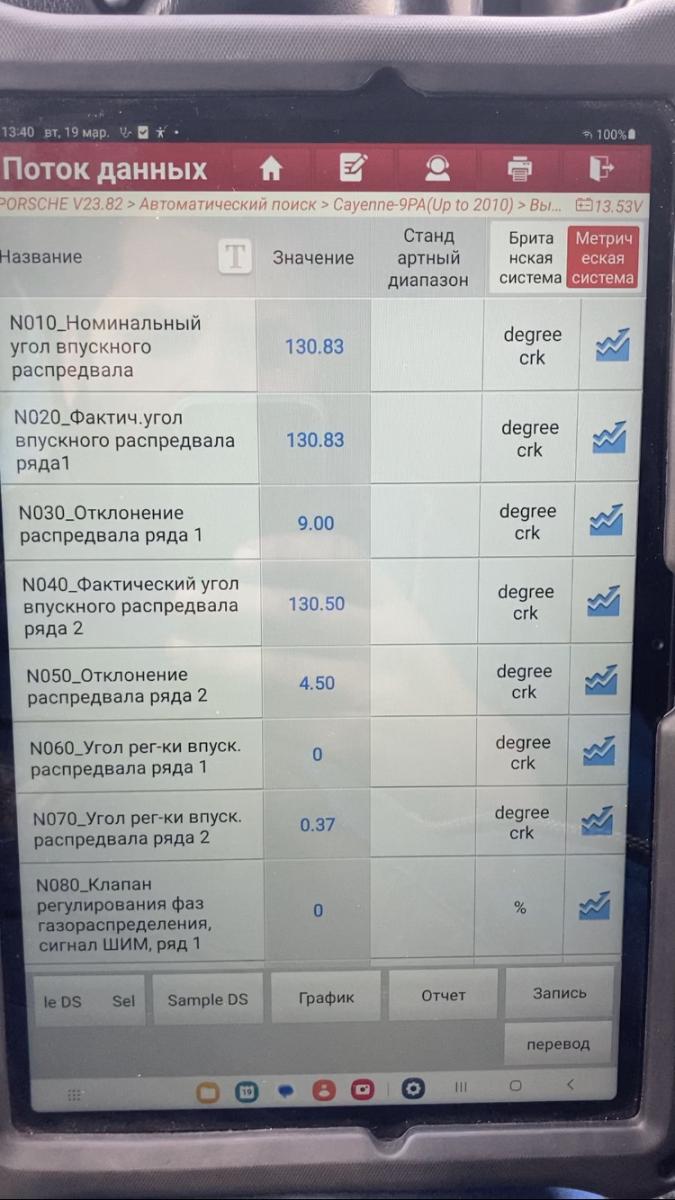The height and width of the screenshot is (1200, 675).
Task: Go to the home screen icon
Action: coord(271,169)
